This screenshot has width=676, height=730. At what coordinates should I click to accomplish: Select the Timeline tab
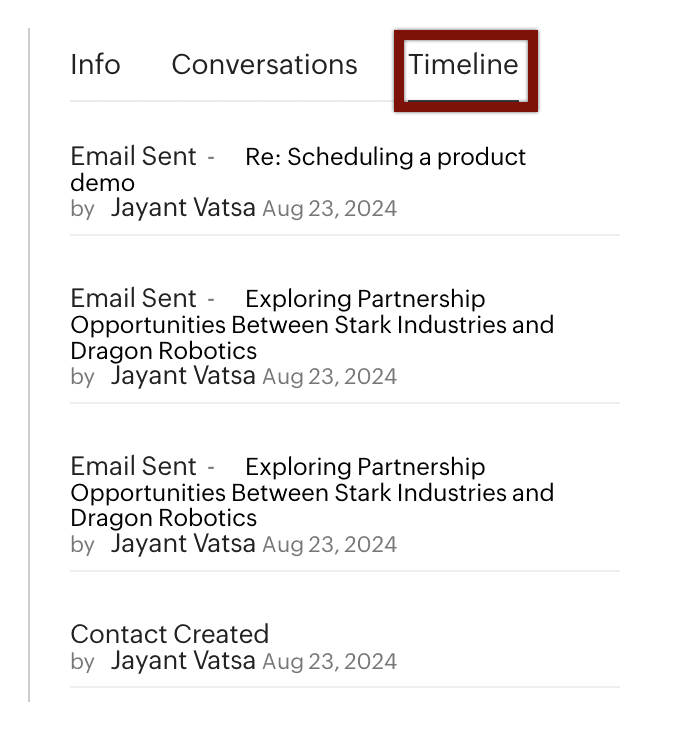tap(463, 65)
